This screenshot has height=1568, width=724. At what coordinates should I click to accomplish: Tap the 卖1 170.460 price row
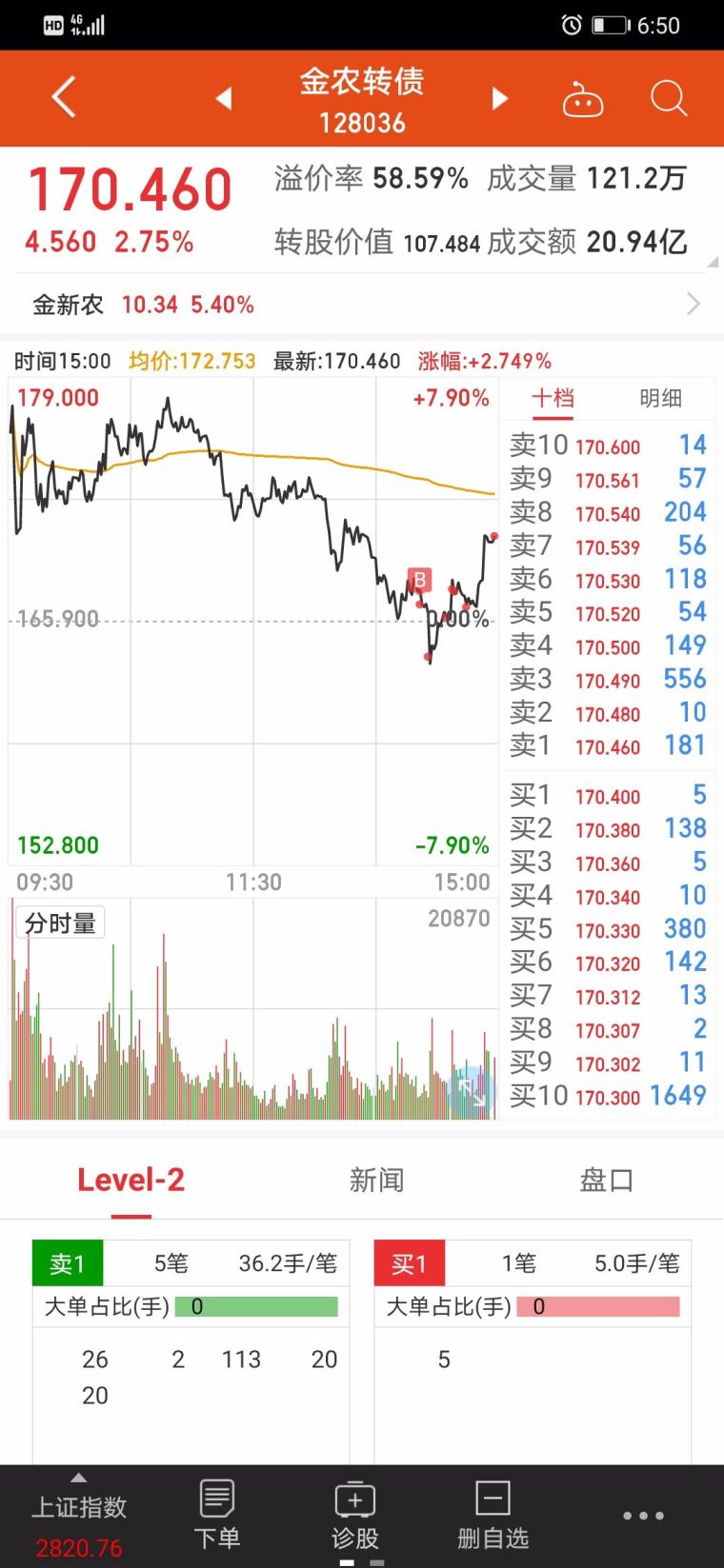coord(608,745)
